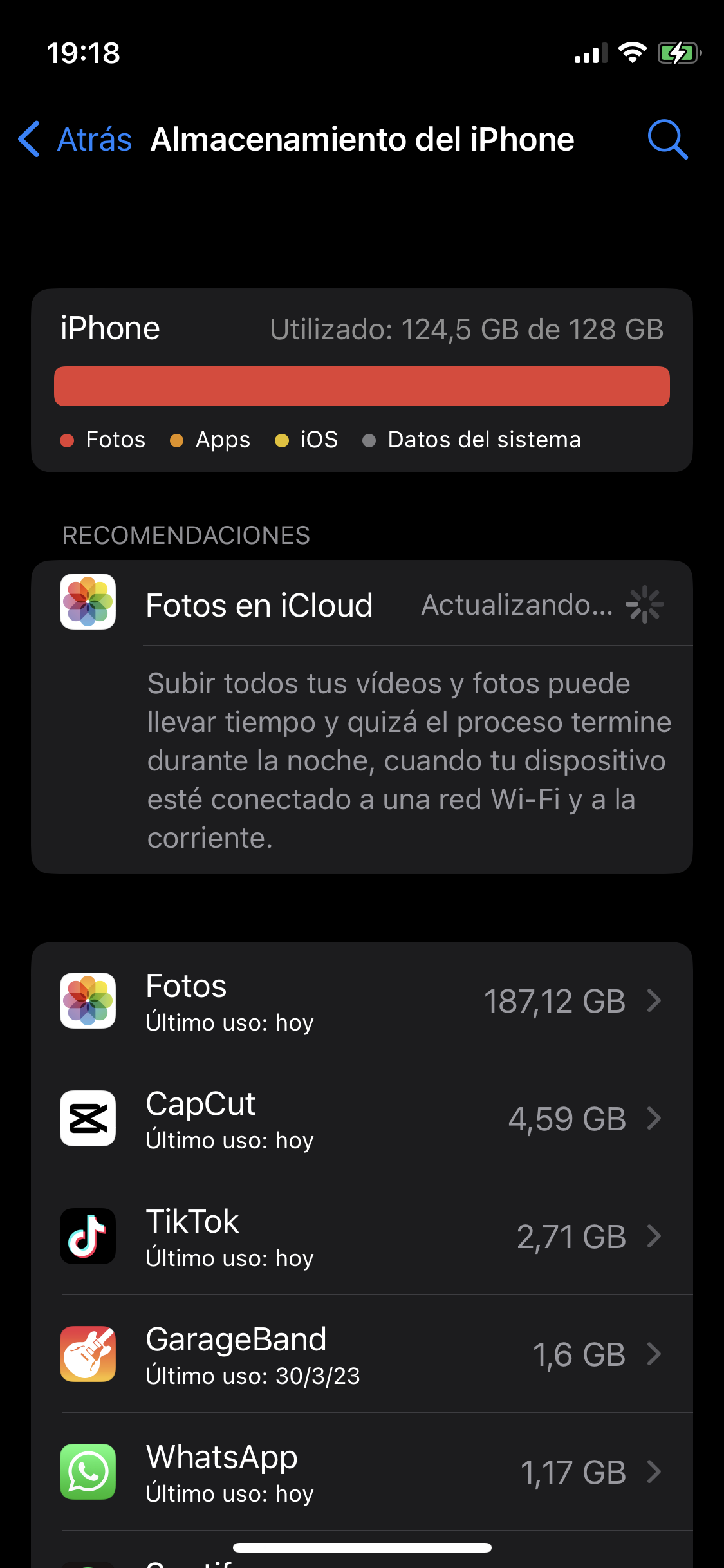Open GarageBand storage details

tap(362, 1354)
